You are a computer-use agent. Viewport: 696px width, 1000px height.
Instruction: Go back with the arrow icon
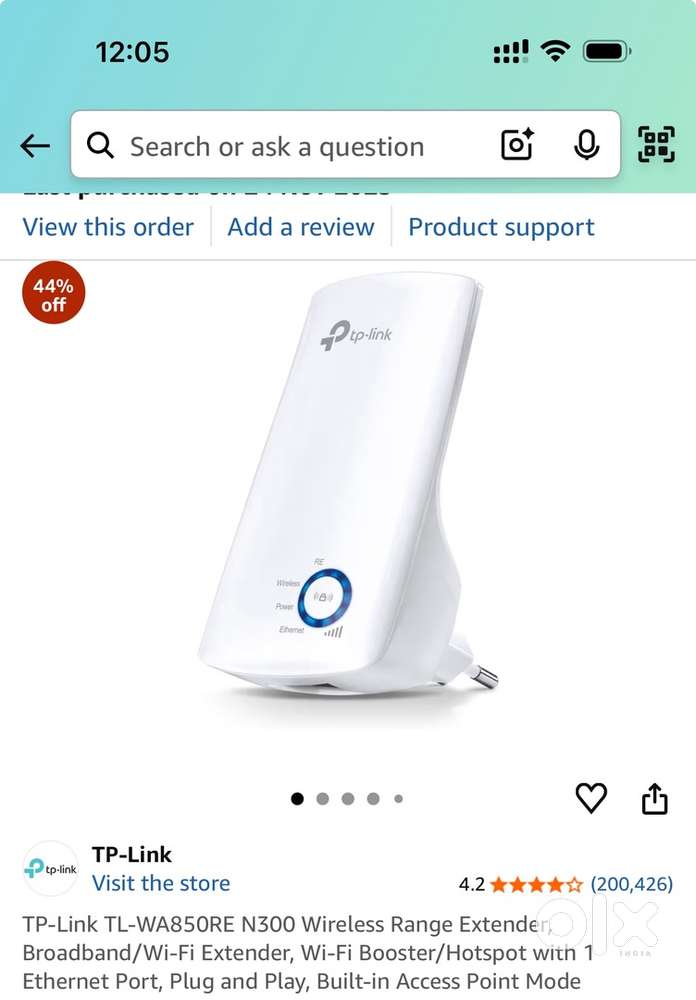pyautogui.click(x=35, y=146)
